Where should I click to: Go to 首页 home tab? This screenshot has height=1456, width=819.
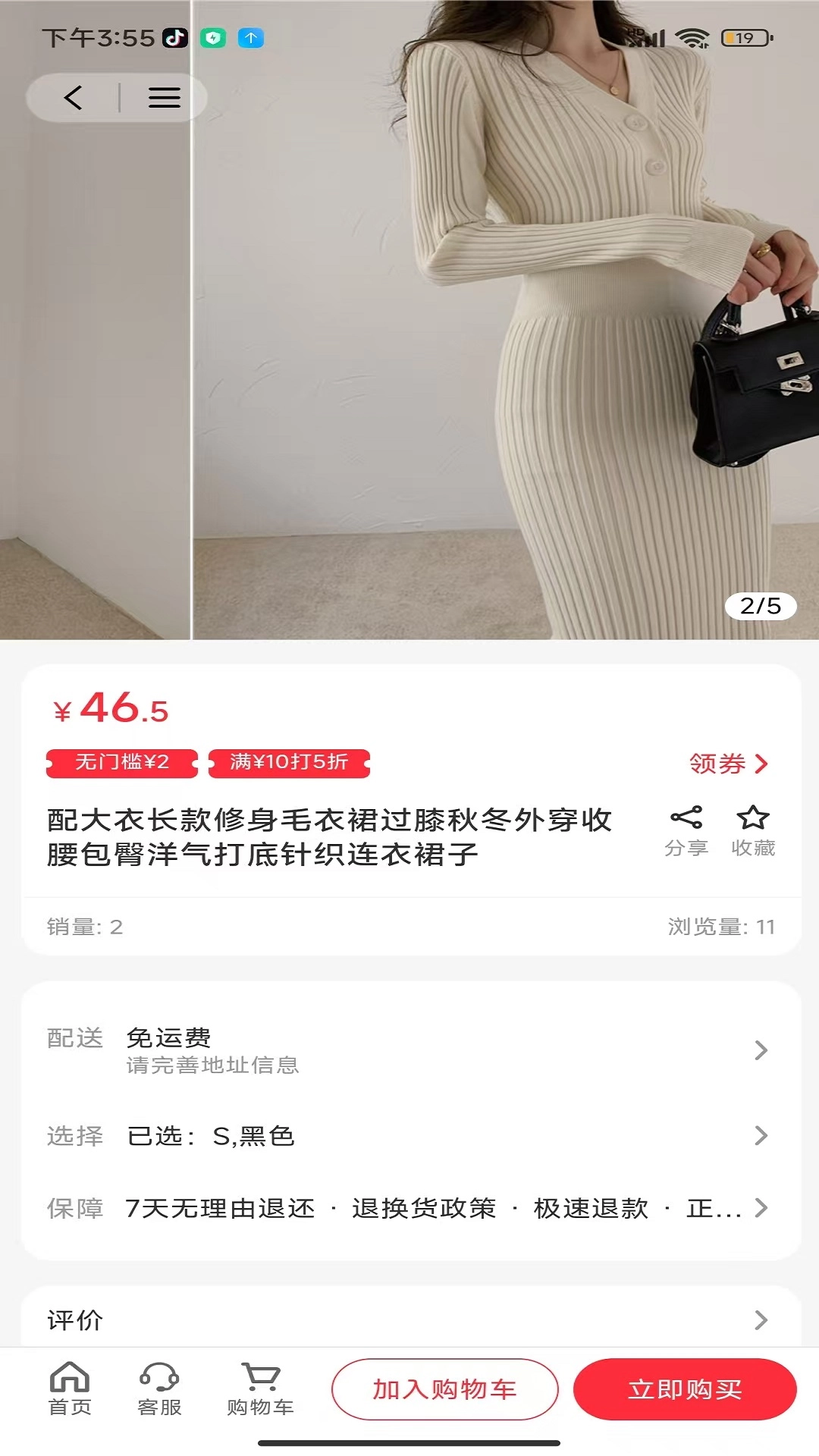pyautogui.click(x=70, y=1389)
